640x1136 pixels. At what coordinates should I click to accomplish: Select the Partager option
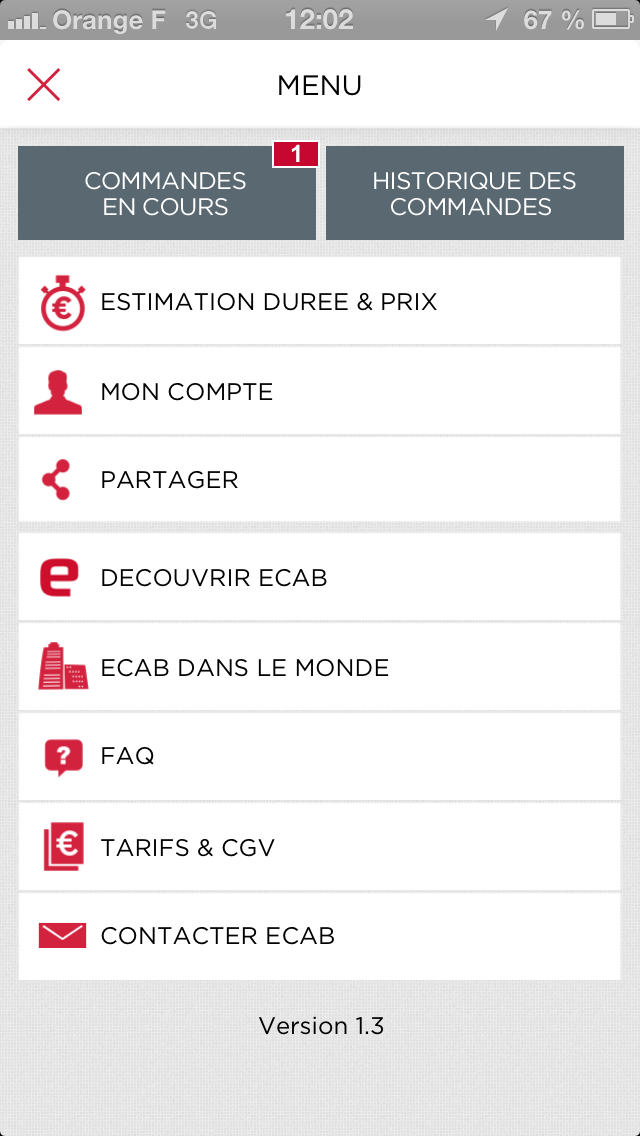click(320, 480)
